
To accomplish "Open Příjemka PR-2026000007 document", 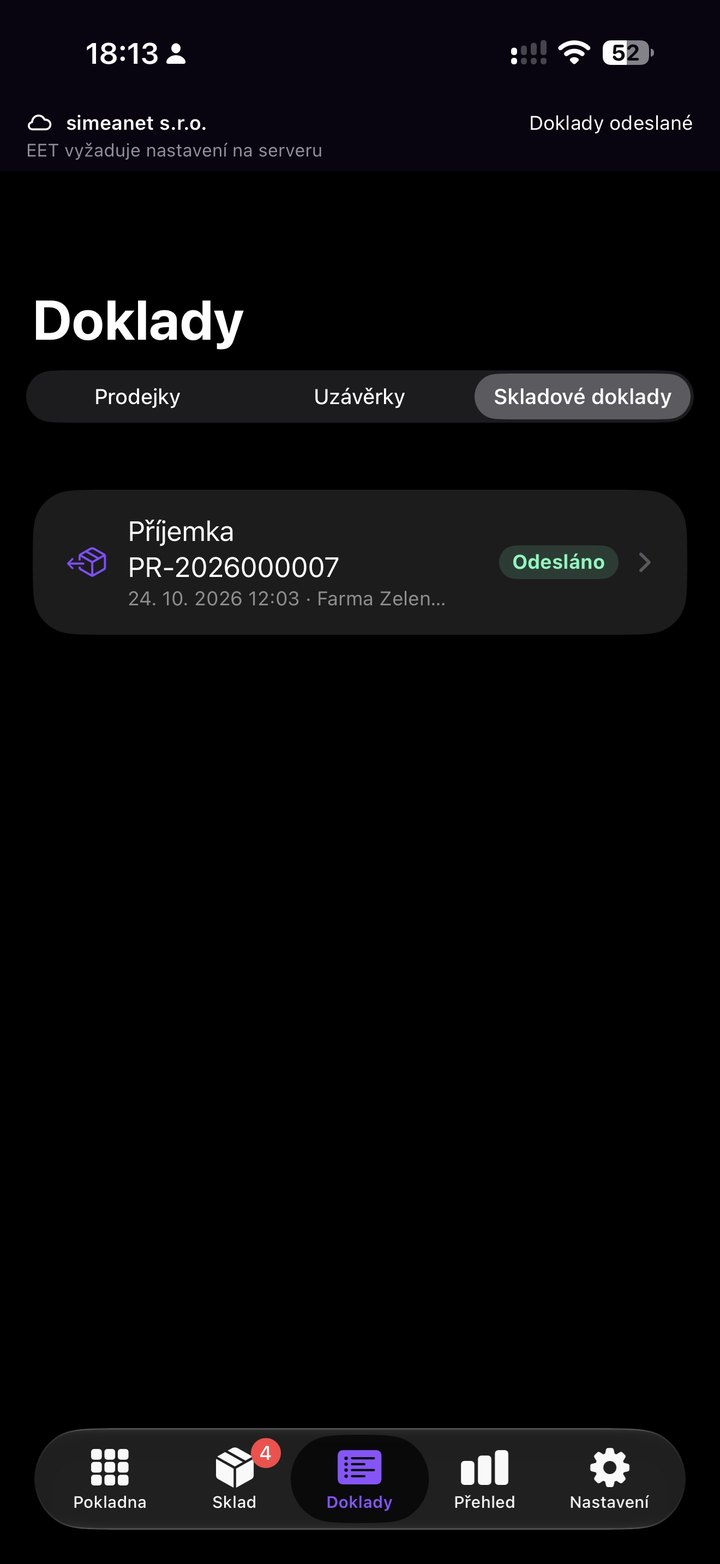I will point(360,562).
